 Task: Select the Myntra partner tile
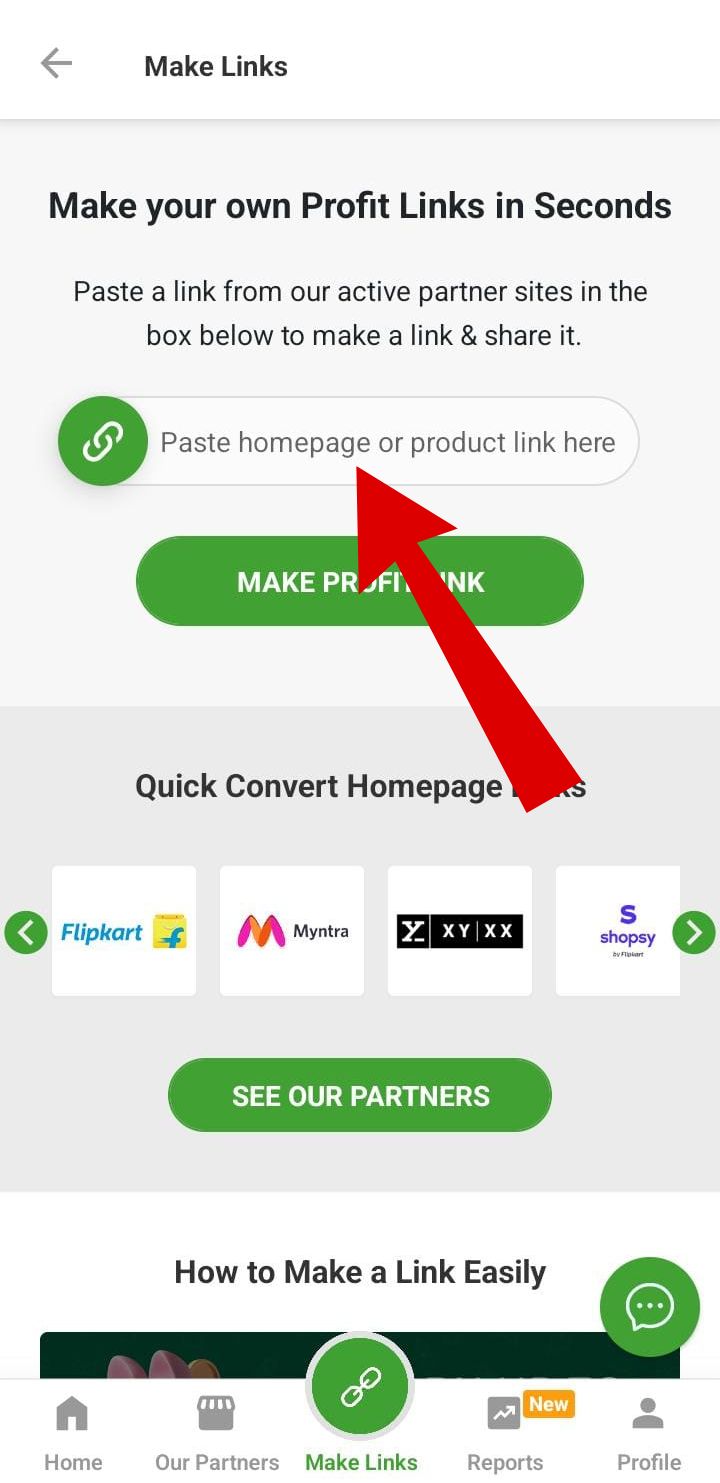click(292, 931)
